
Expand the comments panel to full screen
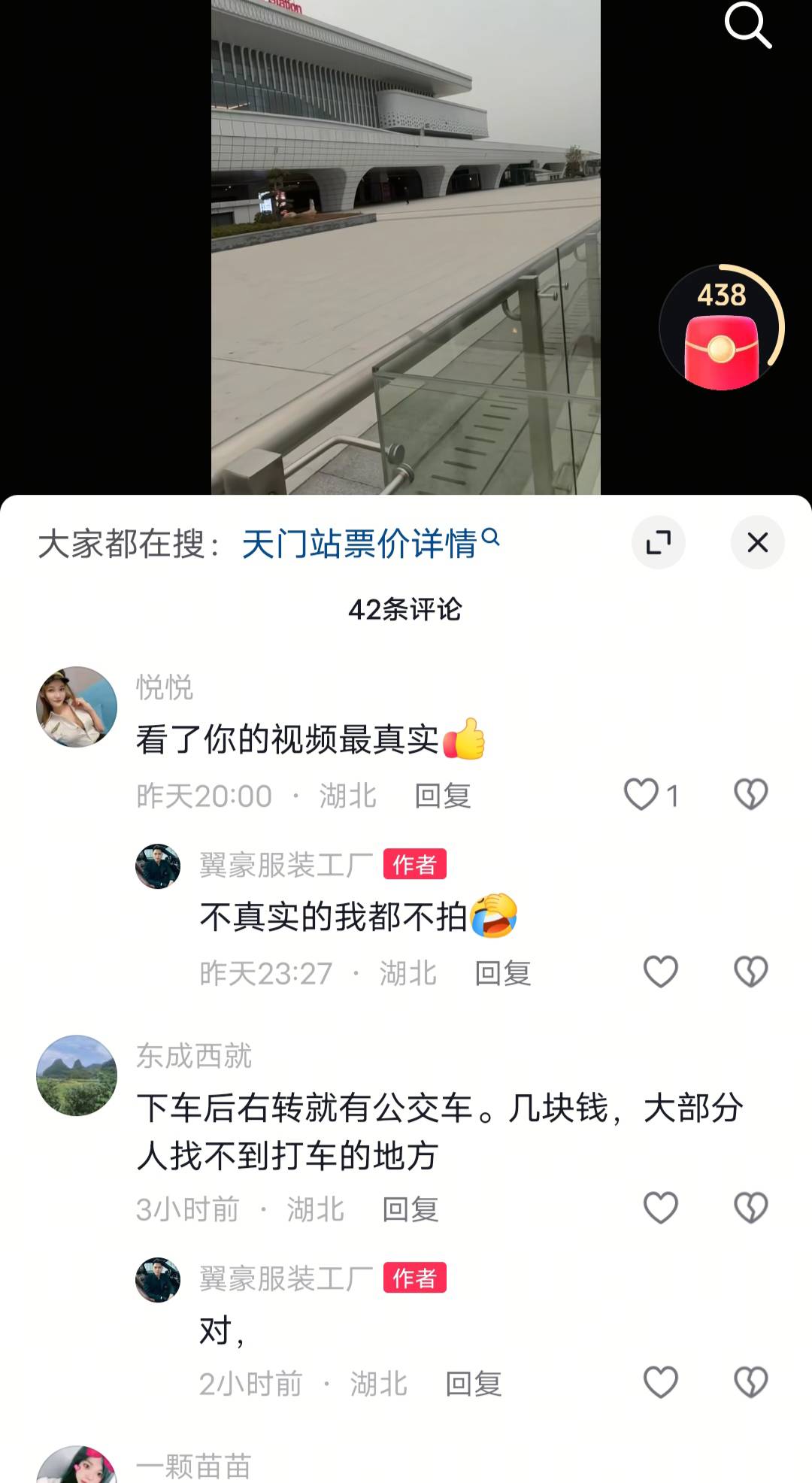click(x=659, y=542)
